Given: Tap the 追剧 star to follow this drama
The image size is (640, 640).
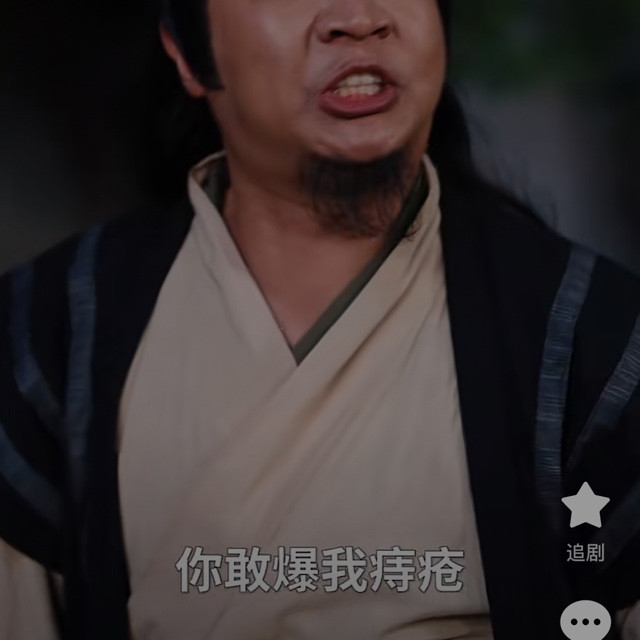Looking at the screenshot, I should click(585, 507).
